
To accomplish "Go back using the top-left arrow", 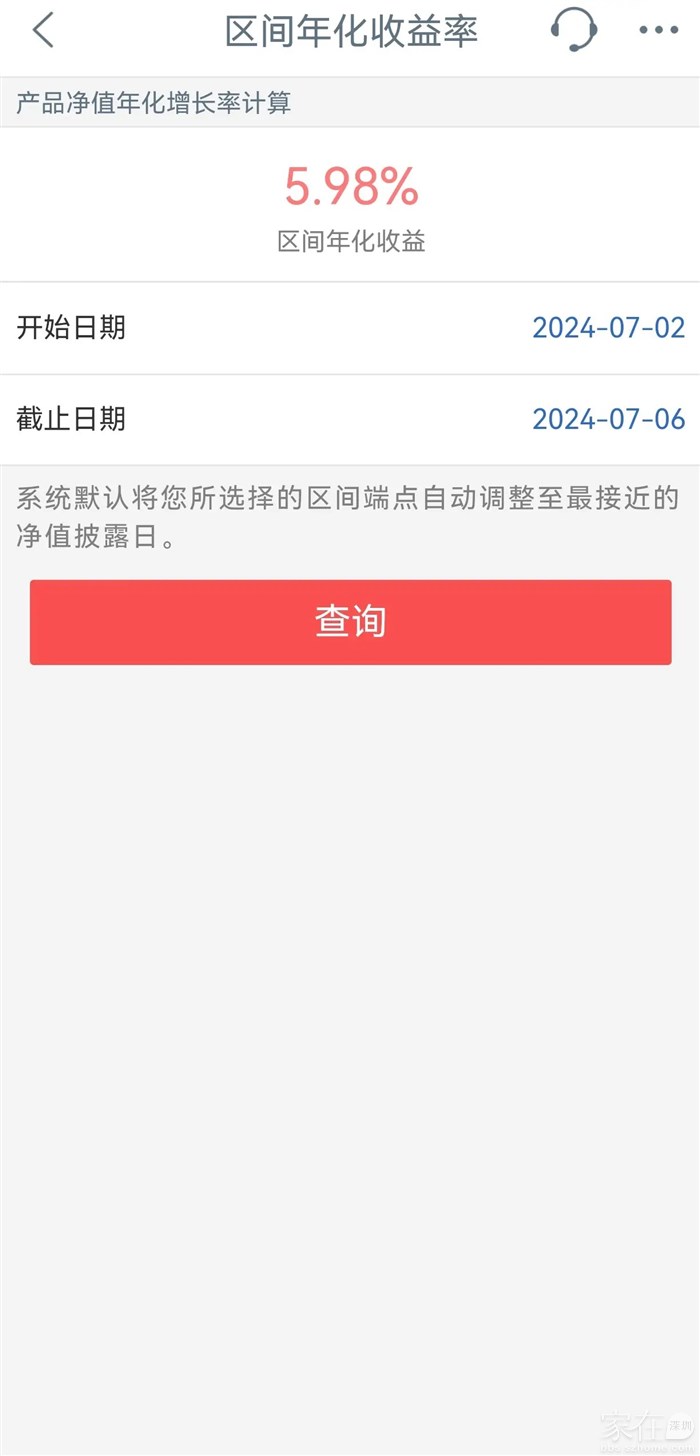I will (x=43, y=31).
